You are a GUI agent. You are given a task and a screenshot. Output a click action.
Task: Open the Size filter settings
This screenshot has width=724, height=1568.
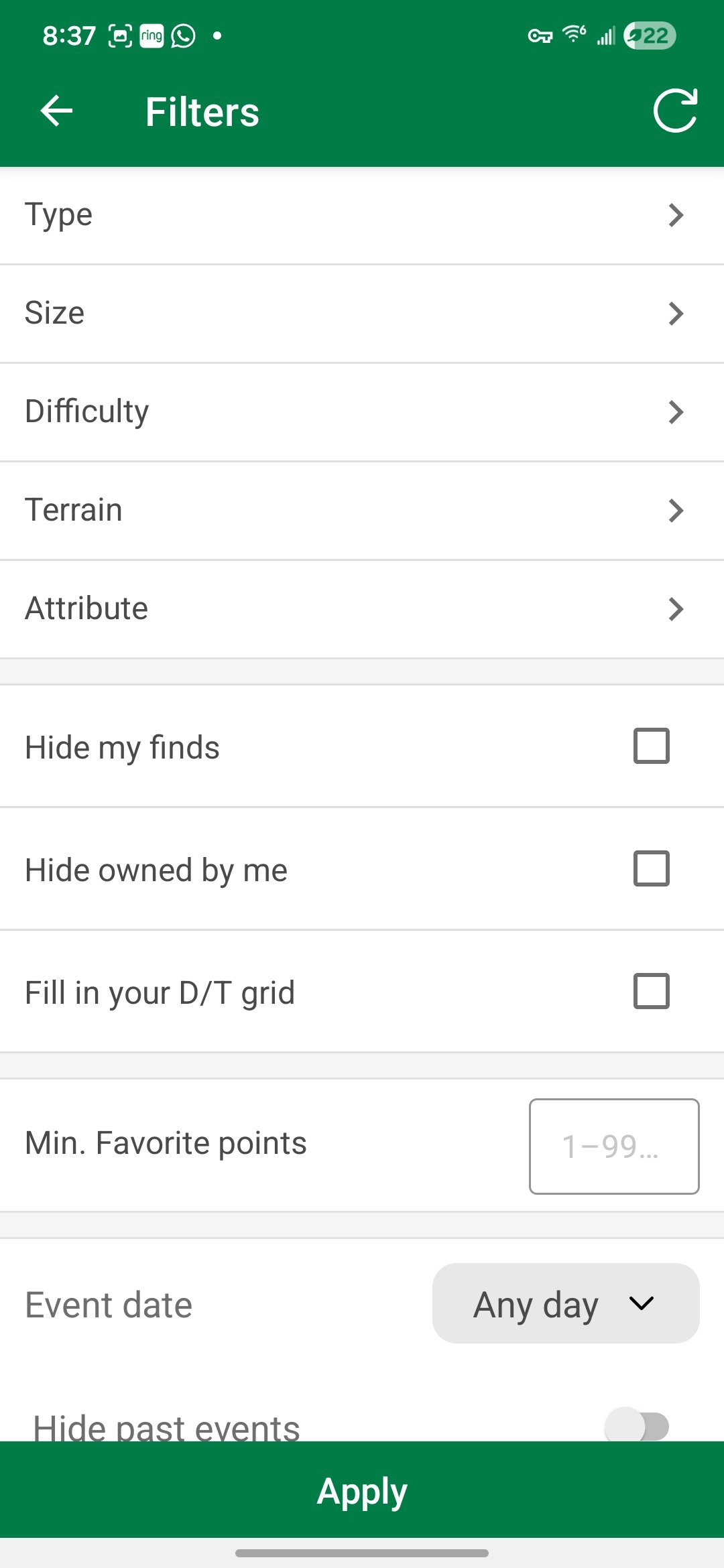tap(362, 314)
